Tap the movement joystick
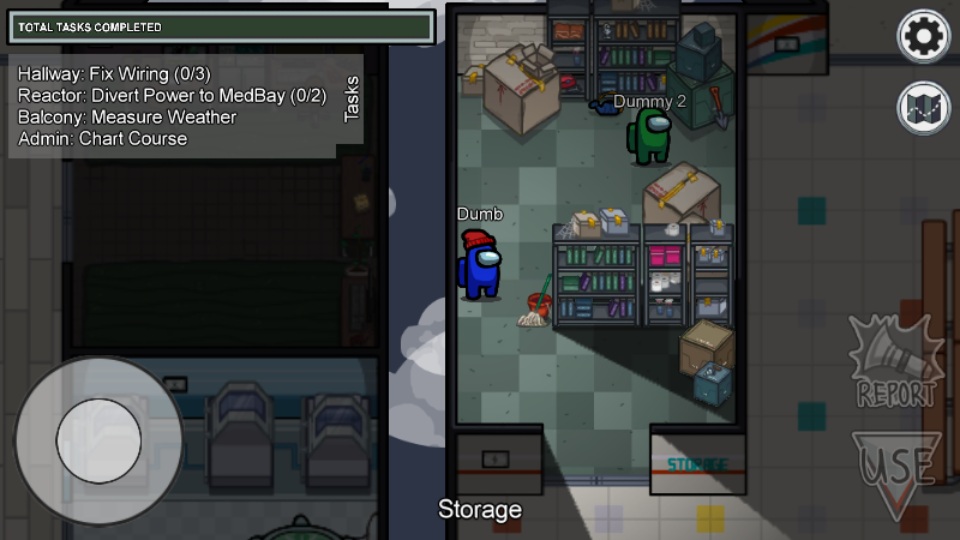The image size is (960, 540). [98, 441]
